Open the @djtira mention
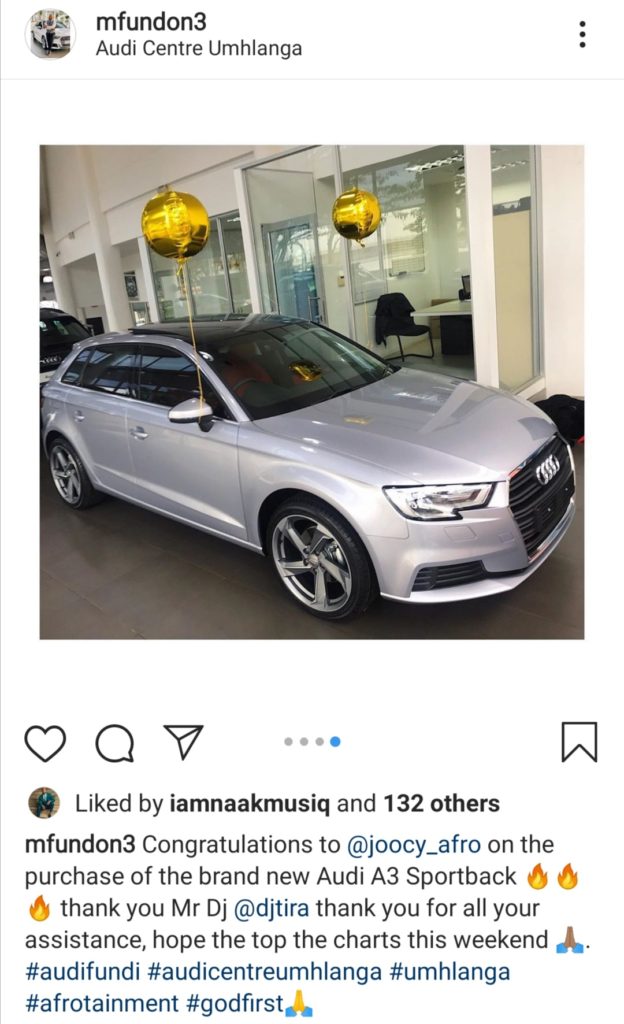 click(x=271, y=908)
